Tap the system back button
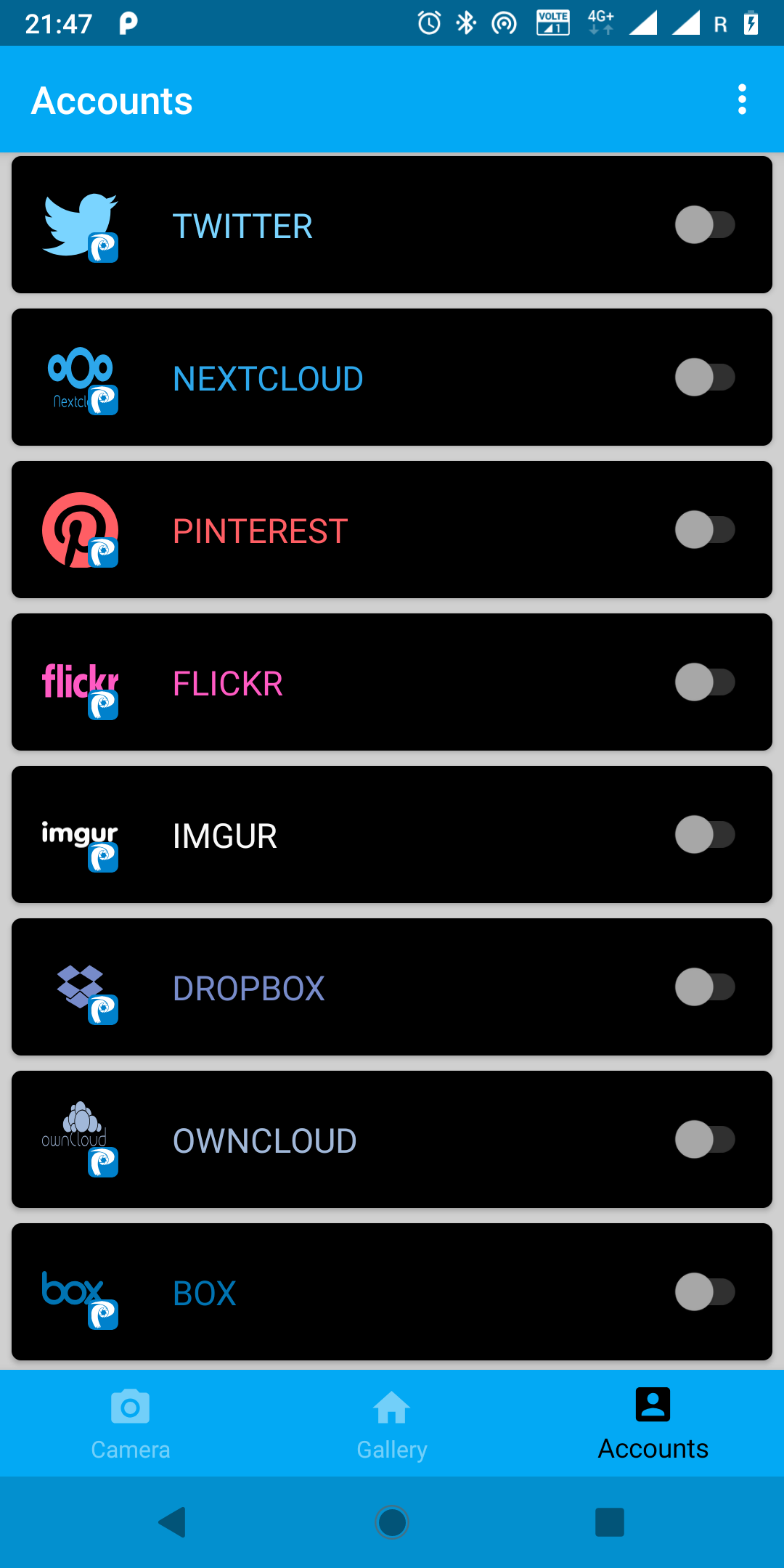The image size is (784, 1568). tap(173, 1522)
